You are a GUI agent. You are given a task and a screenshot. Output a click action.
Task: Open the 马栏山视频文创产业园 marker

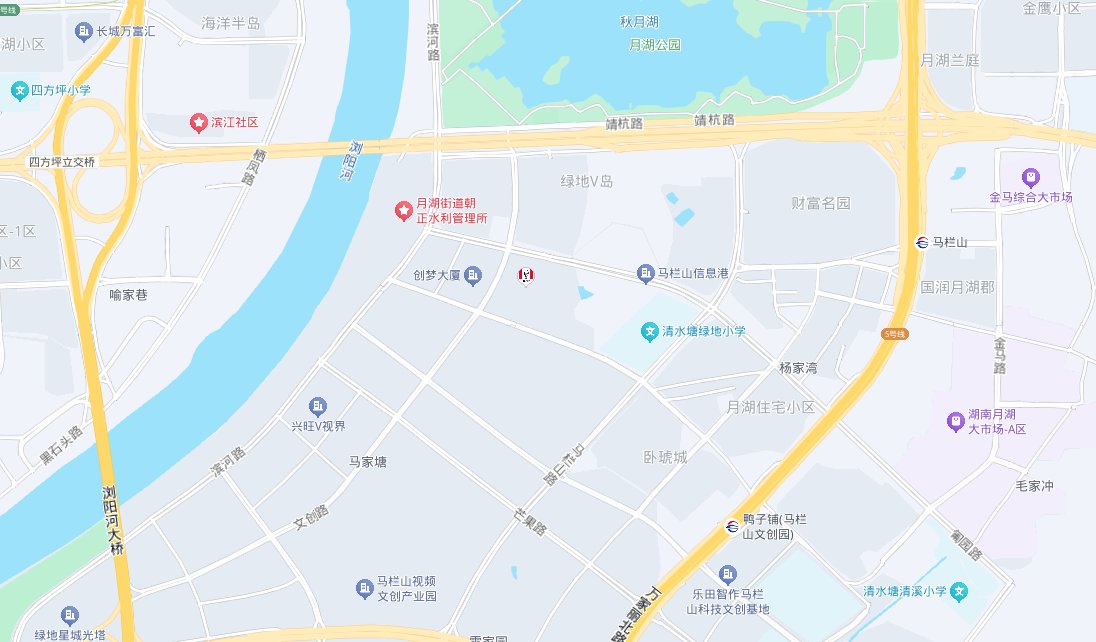click(x=364, y=588)
